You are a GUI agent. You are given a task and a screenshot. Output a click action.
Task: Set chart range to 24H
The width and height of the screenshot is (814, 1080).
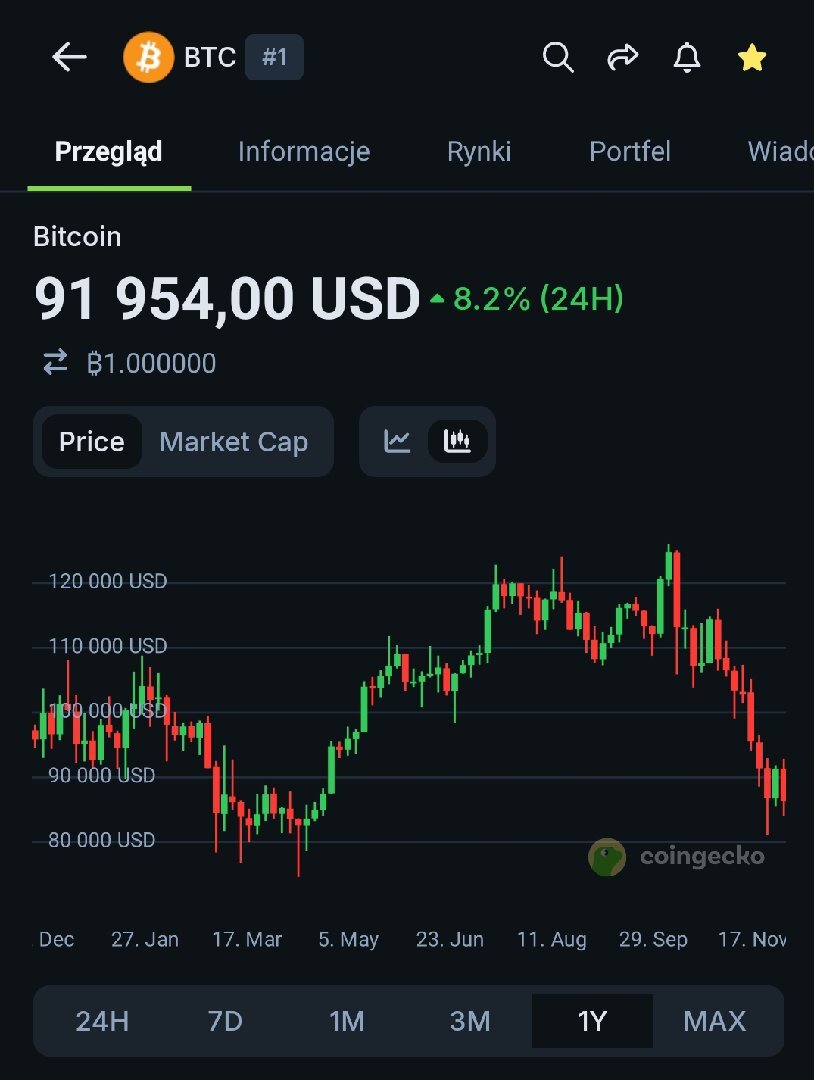click(x=102, y=1021)
